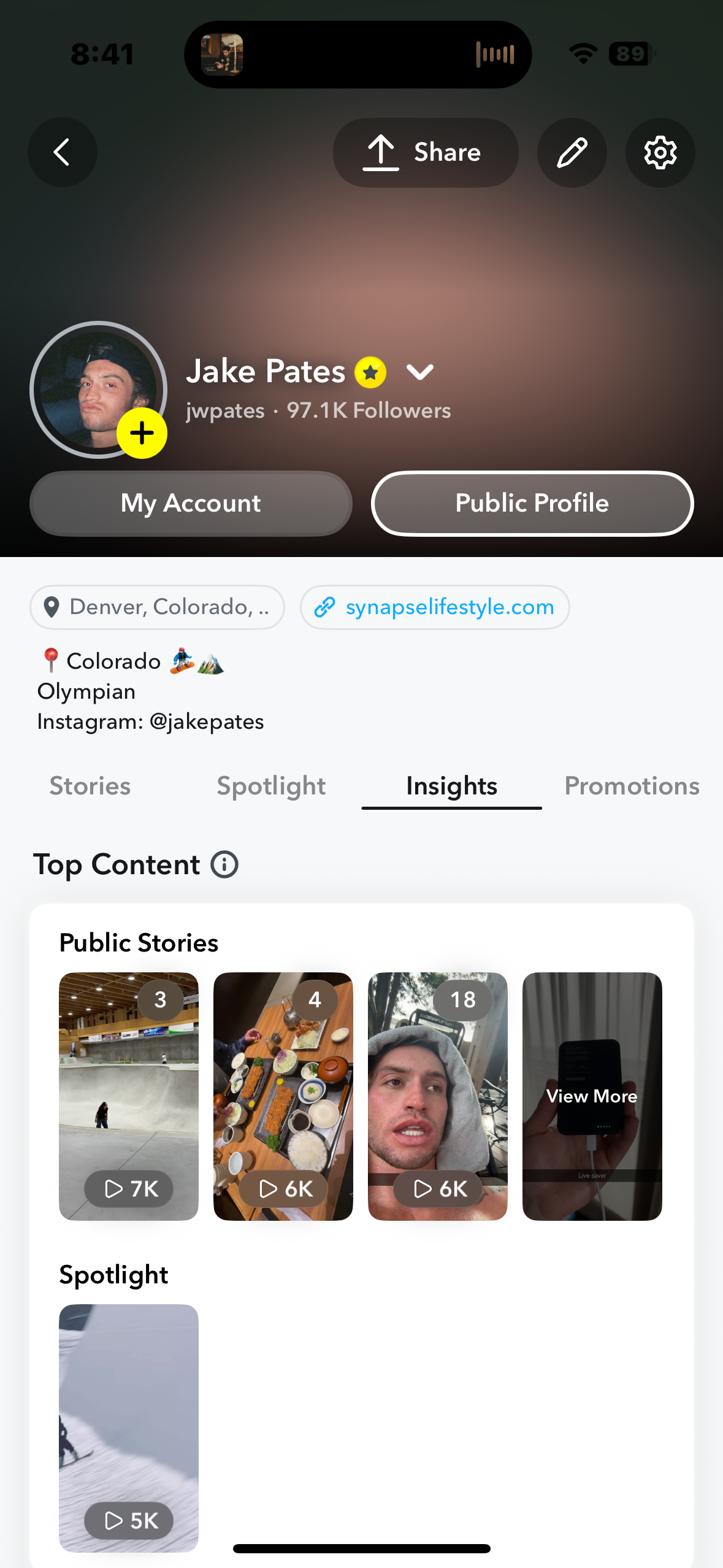Tap the Top Content info icon
723x1568 pixels.
[x=224, y=864]
